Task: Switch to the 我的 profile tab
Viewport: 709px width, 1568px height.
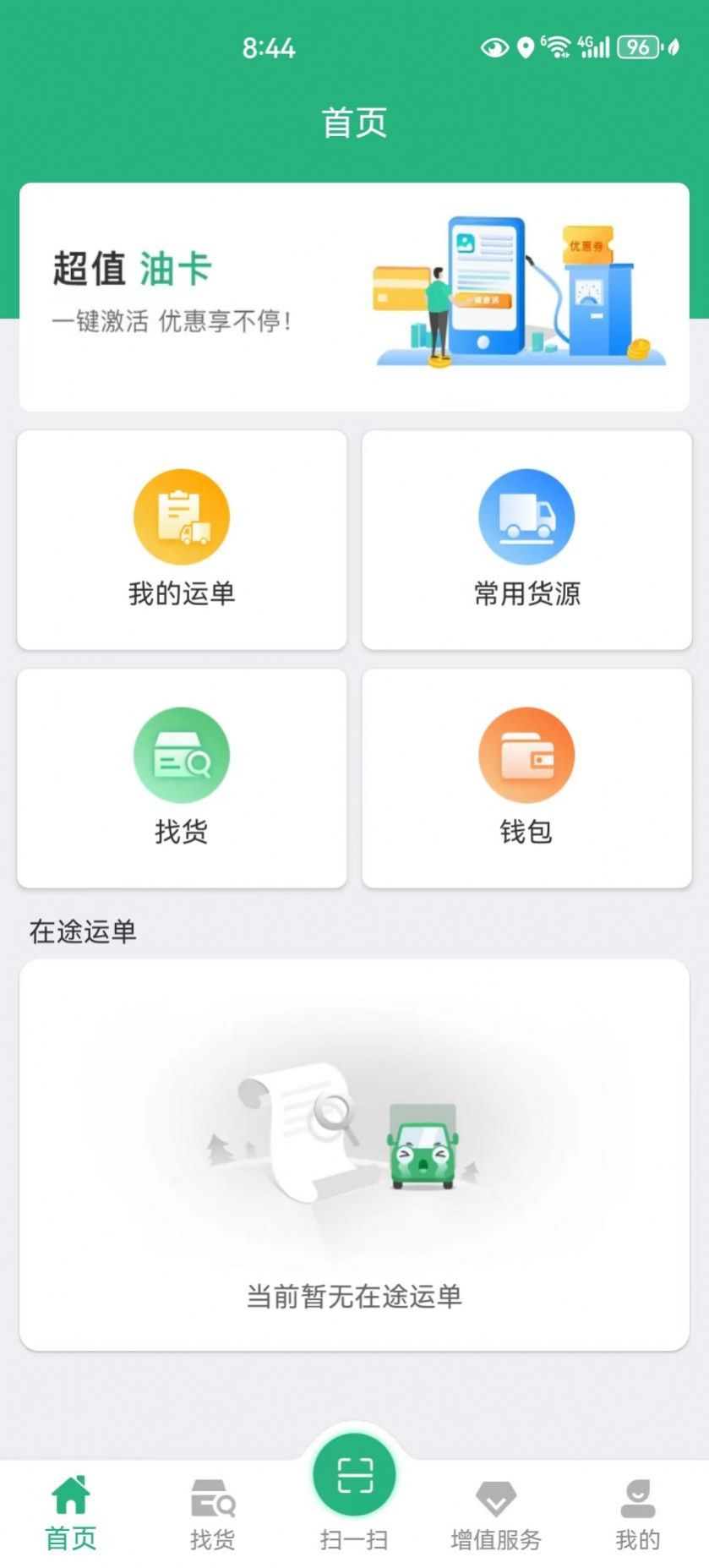Action: click(x=637, y=1513)
